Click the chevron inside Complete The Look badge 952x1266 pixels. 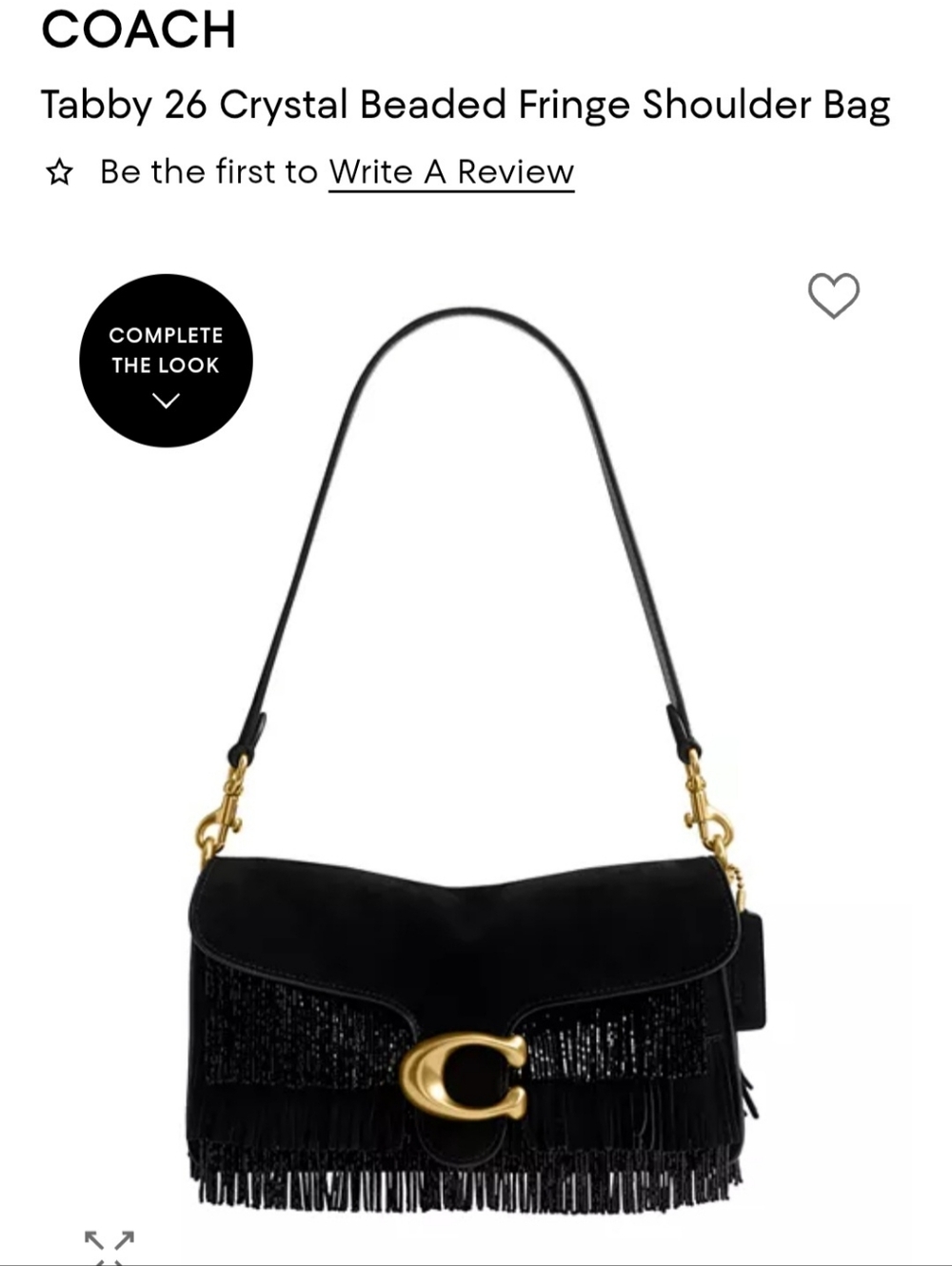pyautogui.click(x=165, y=399)
